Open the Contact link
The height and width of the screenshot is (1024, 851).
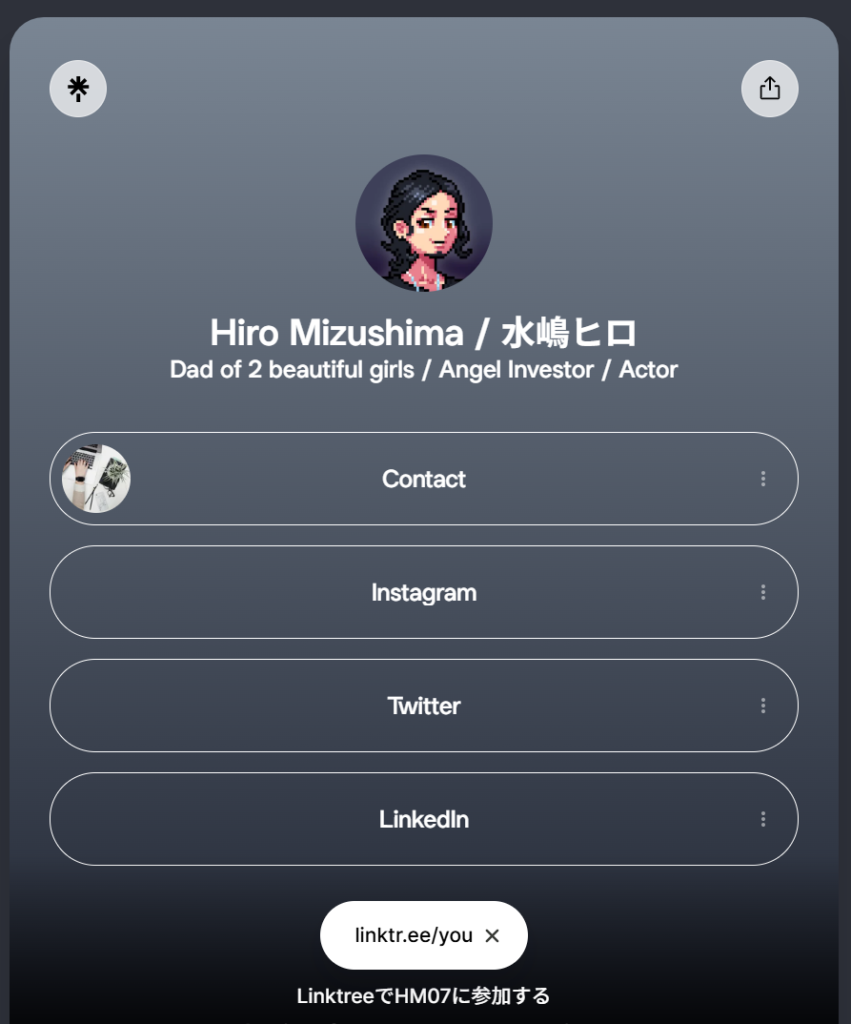423,479
